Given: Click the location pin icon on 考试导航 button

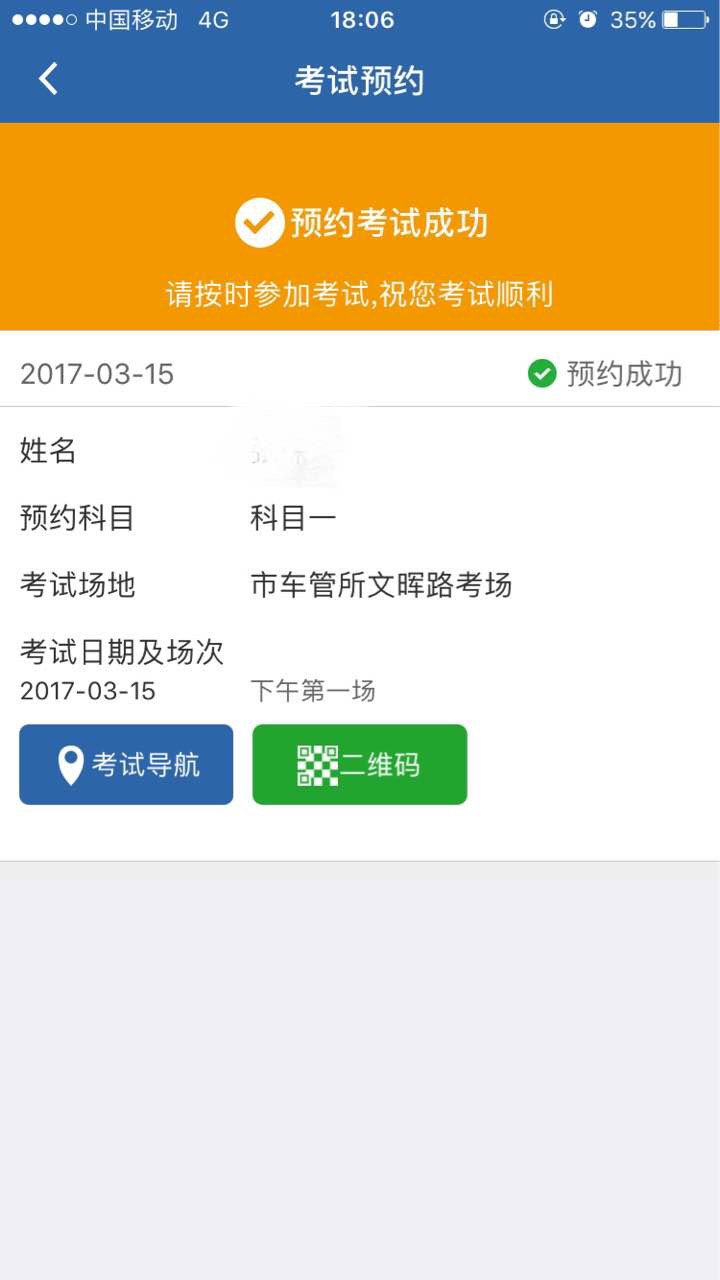Looking at the screenshot, I should click(67, 764).
